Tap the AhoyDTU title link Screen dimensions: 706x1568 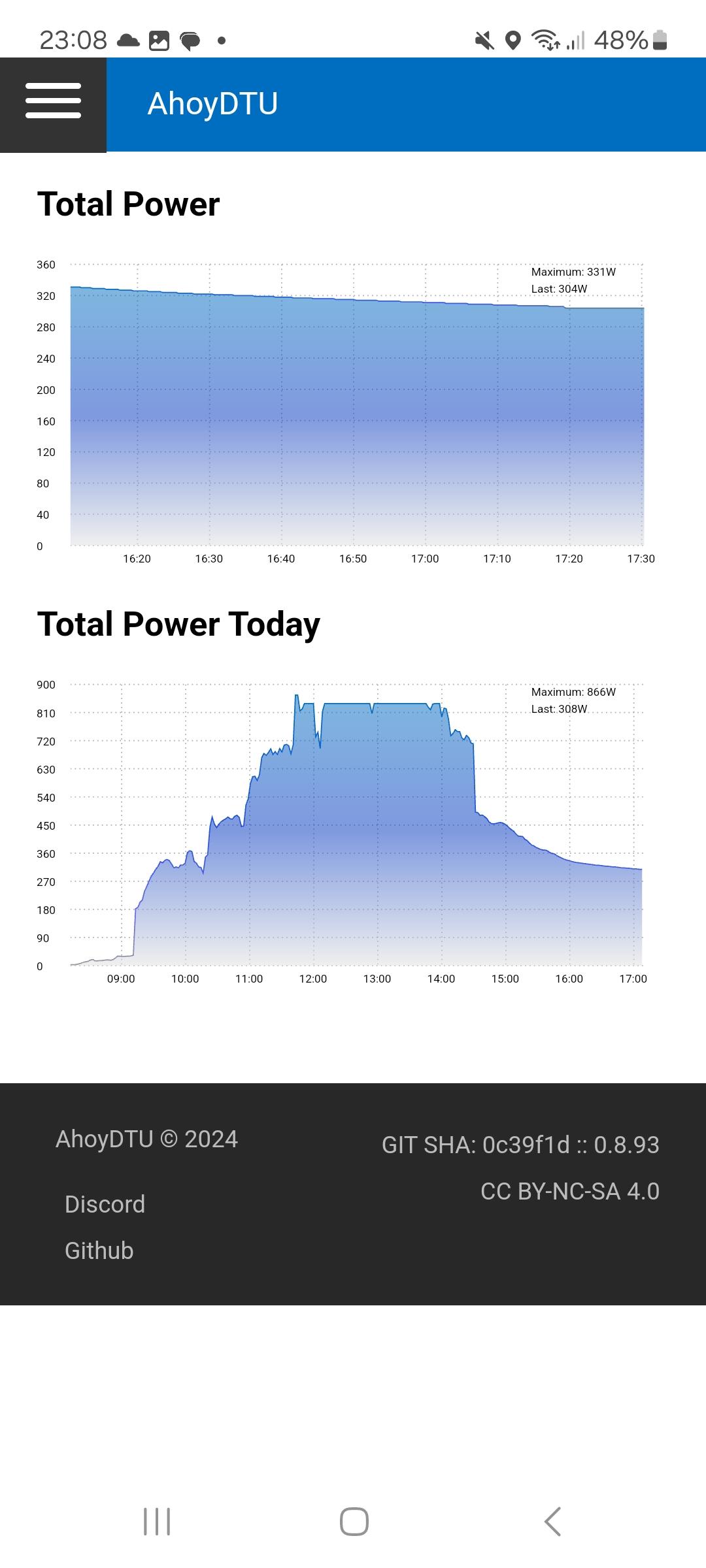[212, 104]
